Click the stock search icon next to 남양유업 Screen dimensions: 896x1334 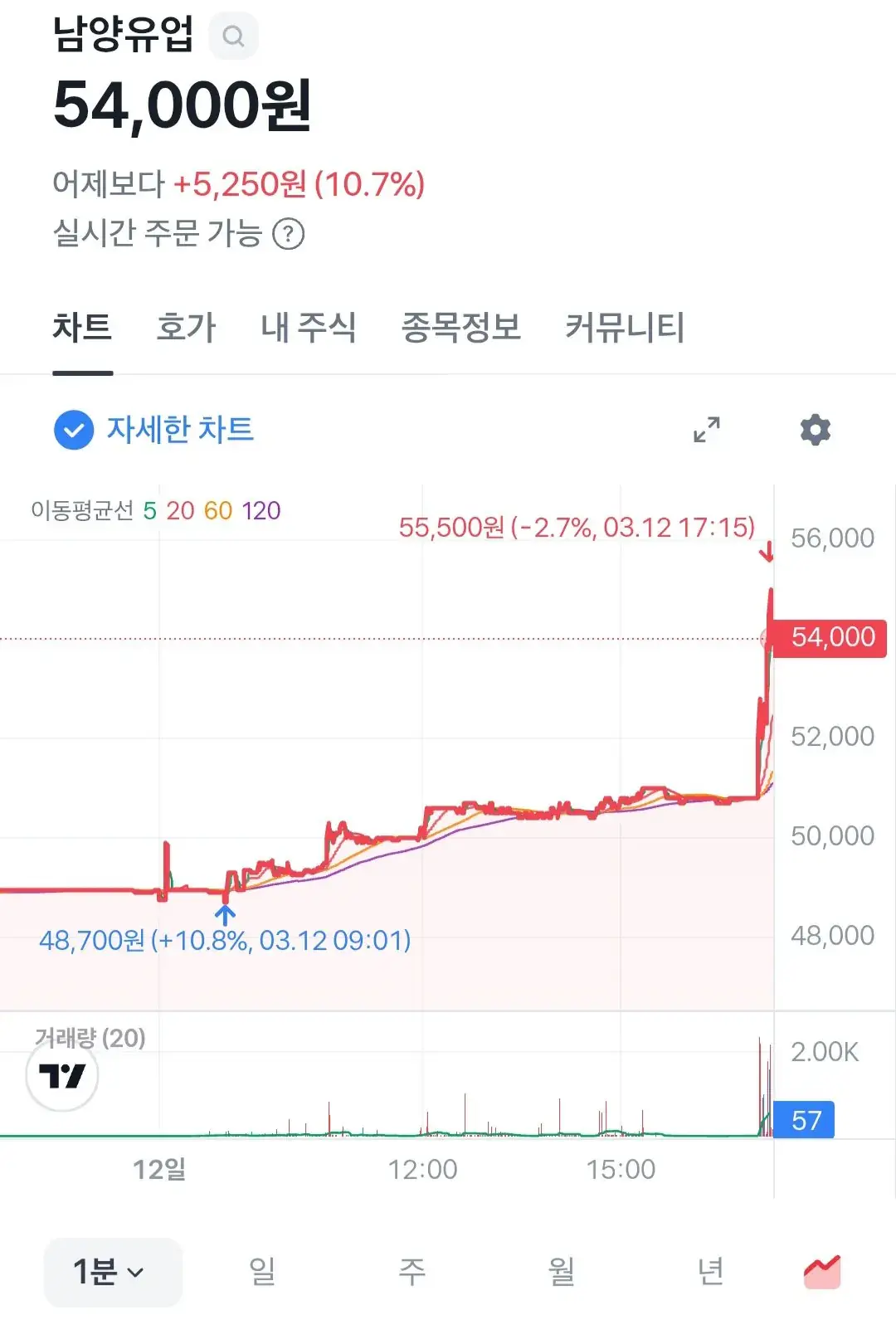point(233,36)
